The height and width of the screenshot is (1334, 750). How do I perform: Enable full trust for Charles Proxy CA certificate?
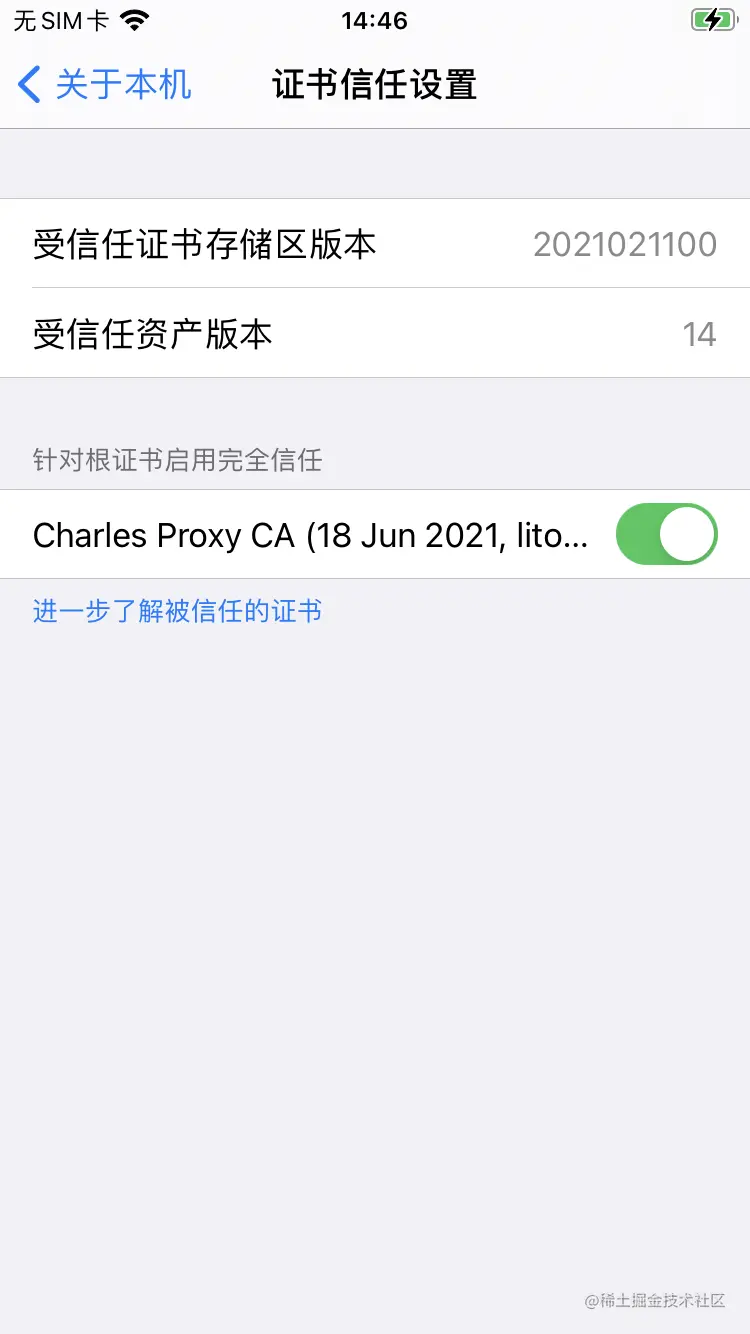666,534
